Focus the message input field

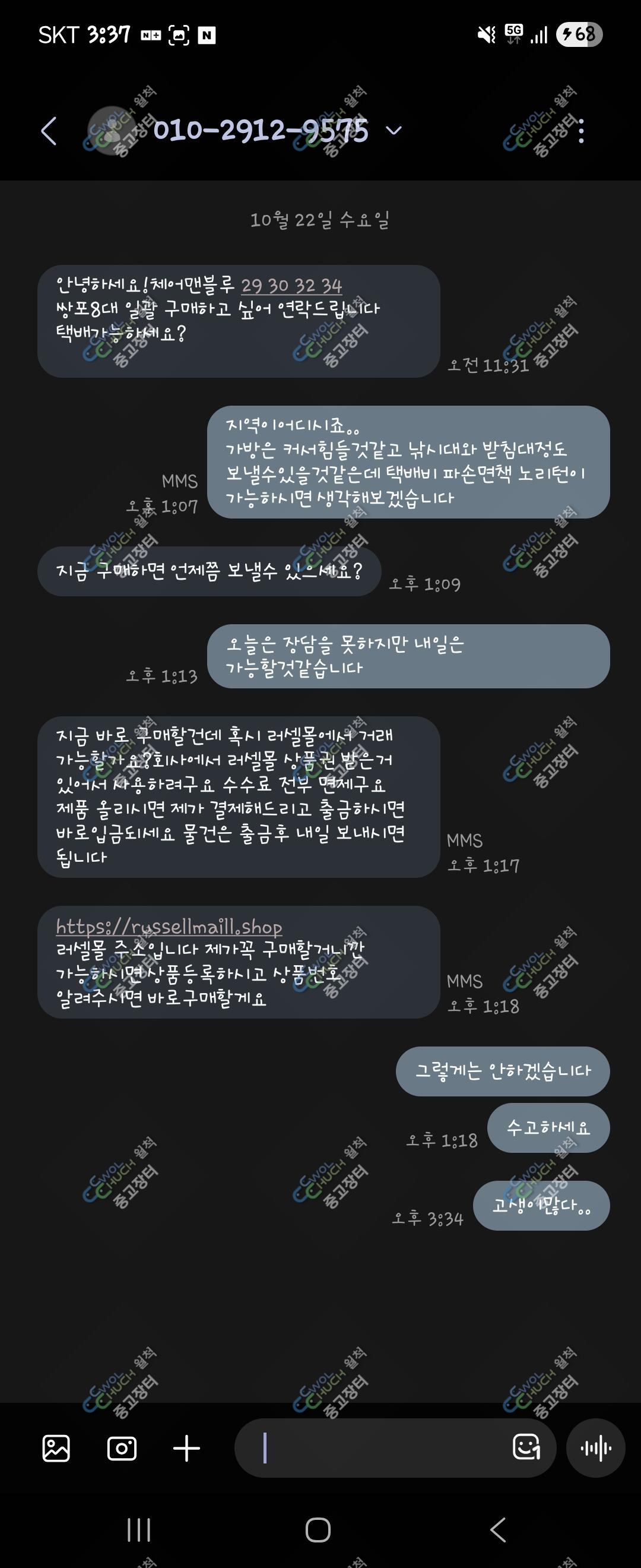377,1447
